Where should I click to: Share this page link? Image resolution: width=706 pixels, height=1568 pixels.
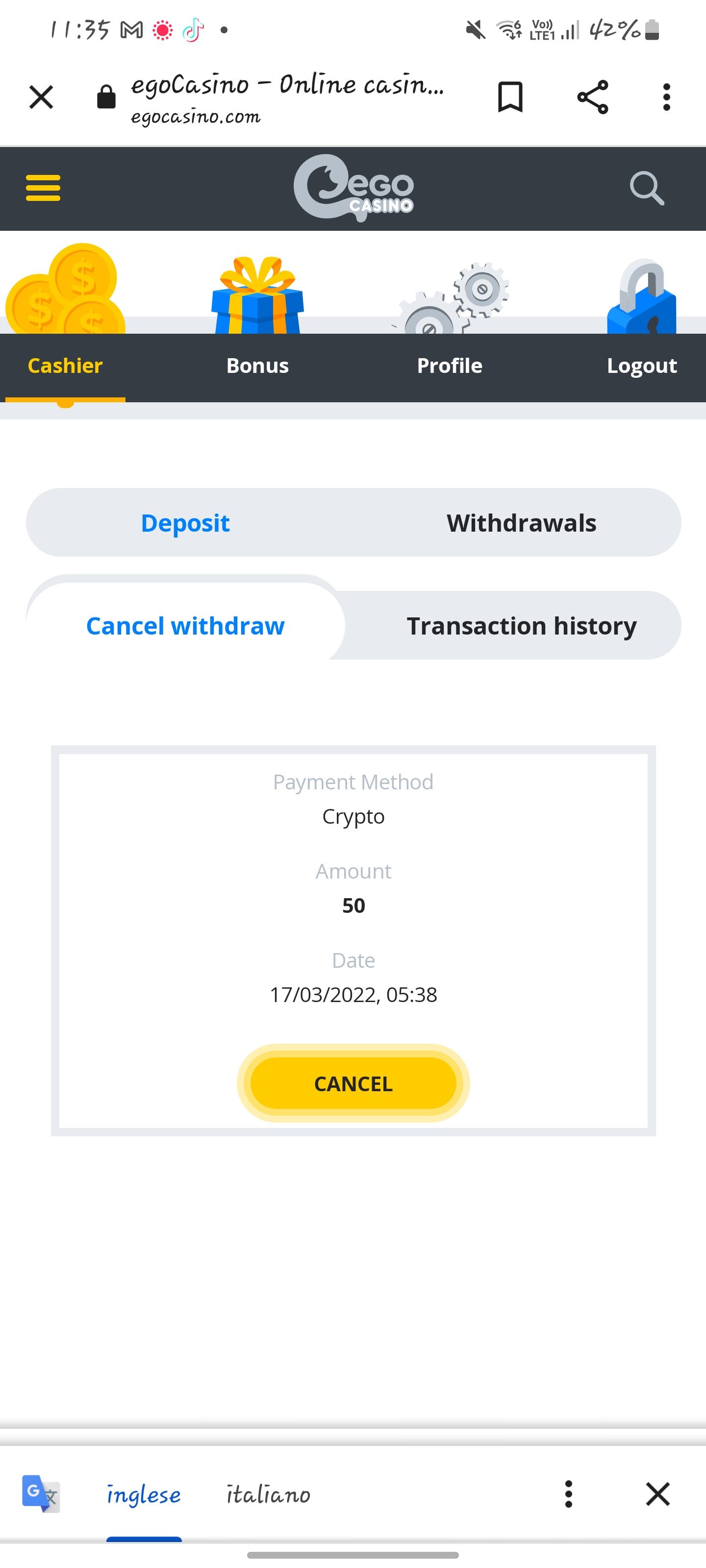(x=592, y=98)
